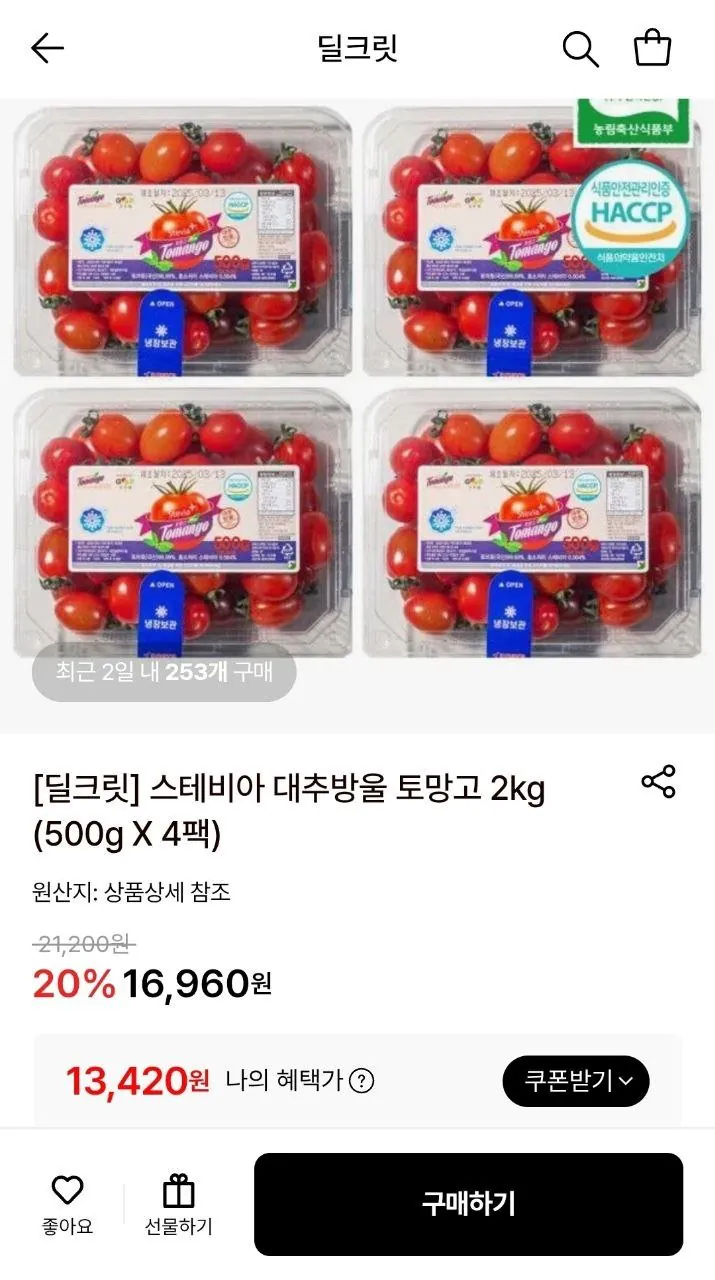Open the shopping bag cart

click(x=653, y=48)
